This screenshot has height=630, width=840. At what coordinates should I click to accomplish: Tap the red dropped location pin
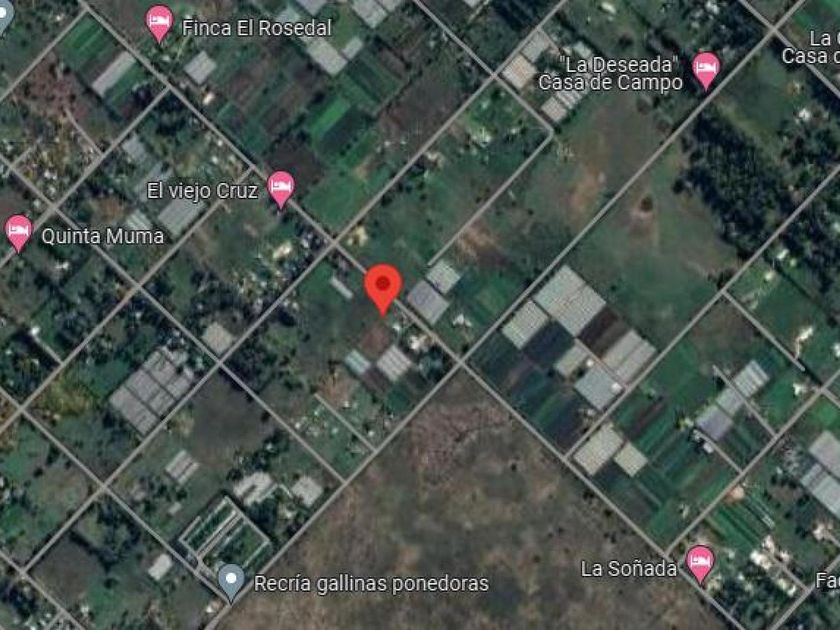382,287
